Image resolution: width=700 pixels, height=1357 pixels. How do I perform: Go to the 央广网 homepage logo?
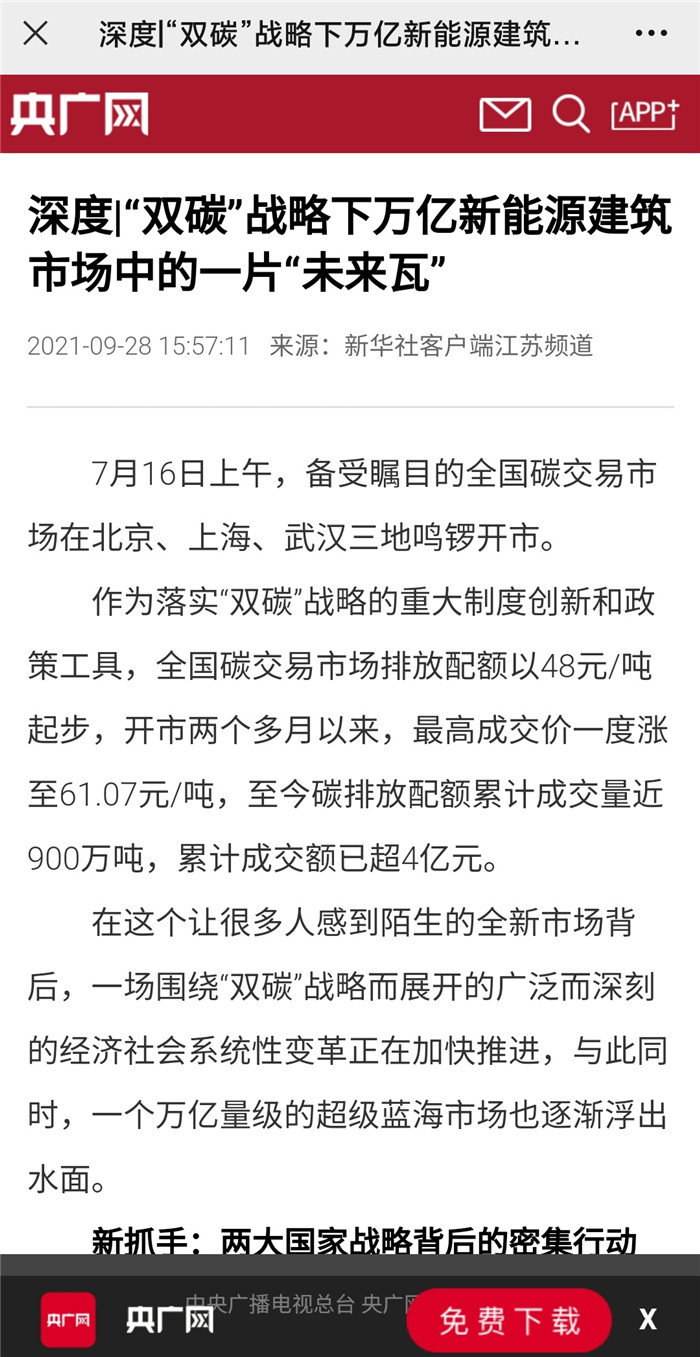click(x=80, y=114)
